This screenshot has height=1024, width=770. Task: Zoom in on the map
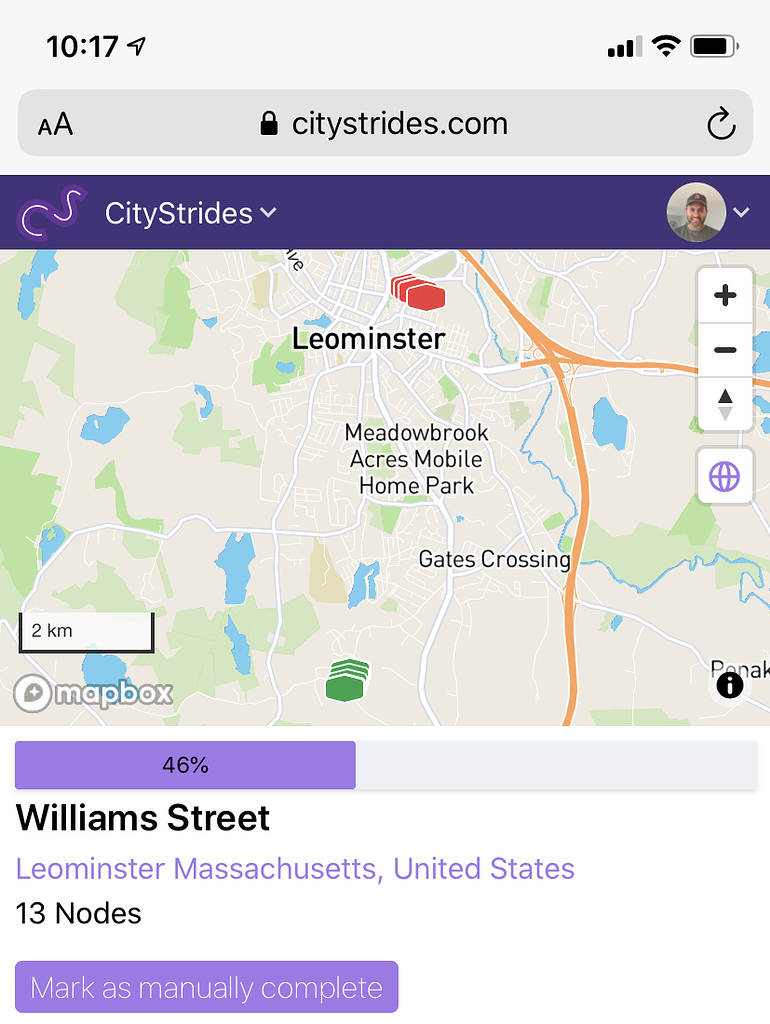(725, 295)
